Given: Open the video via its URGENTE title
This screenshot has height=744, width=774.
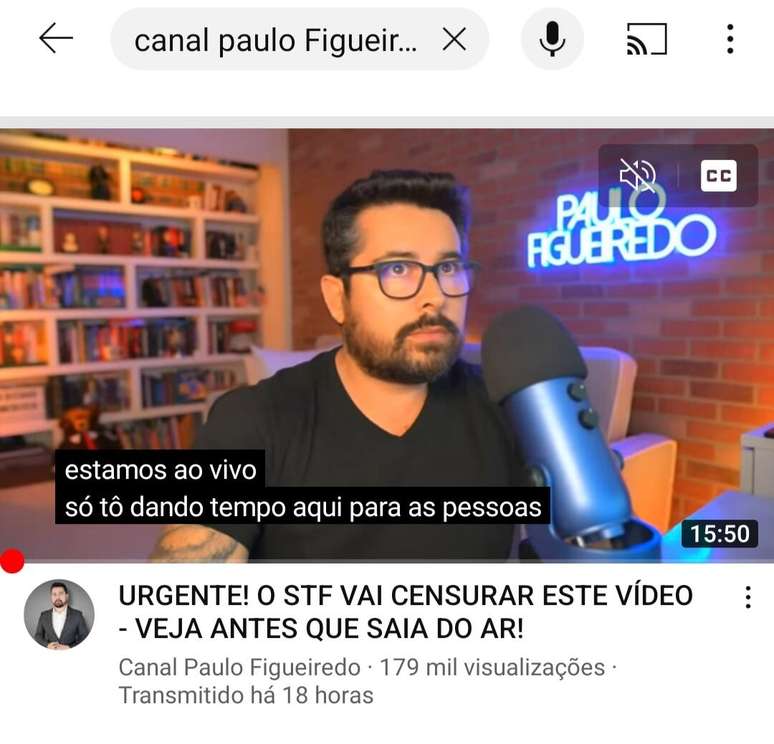Looking at the screenshot, I should pyautogui.click(x=405, y=612).
